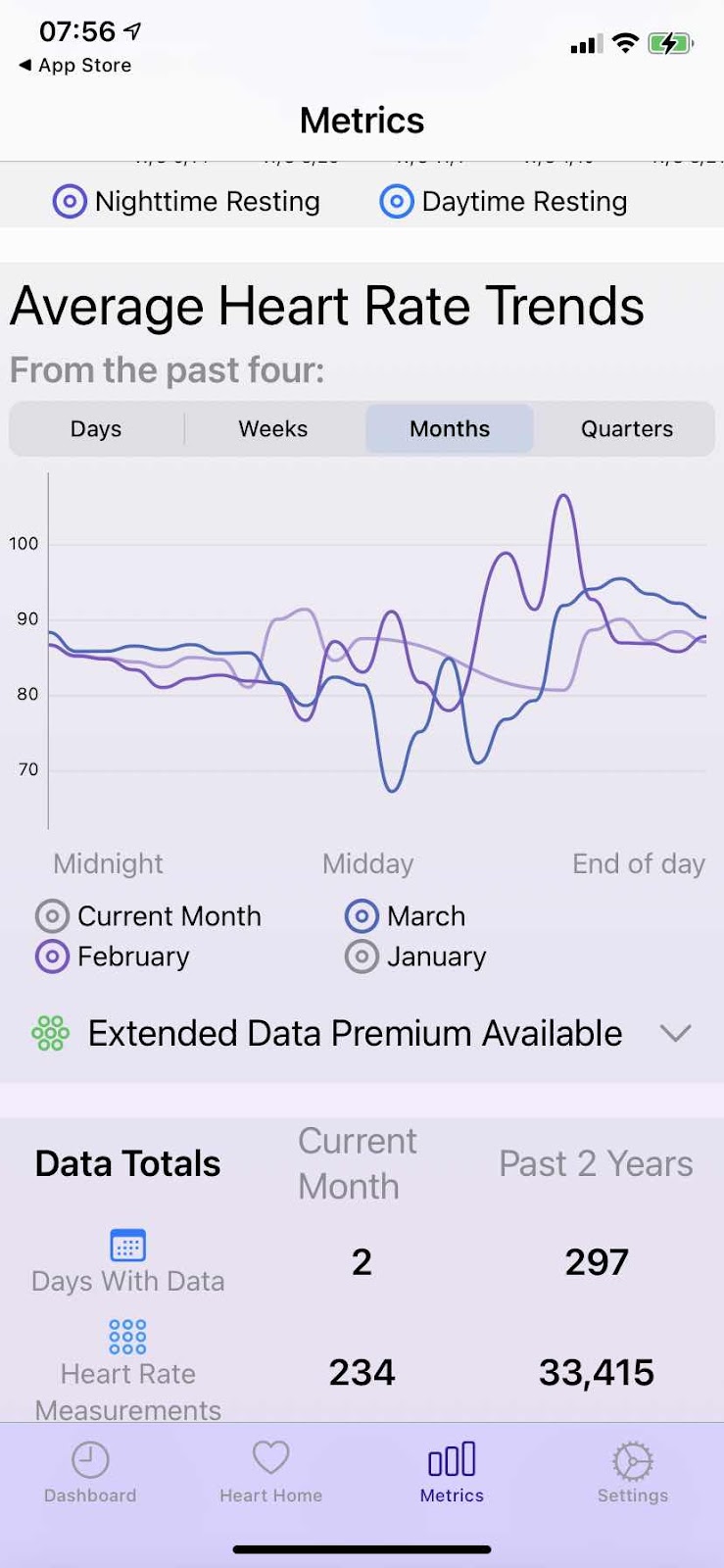The image size is (724, 1568).
Task: Go to Heart Home tab
Action: [x=271, y=1473]
